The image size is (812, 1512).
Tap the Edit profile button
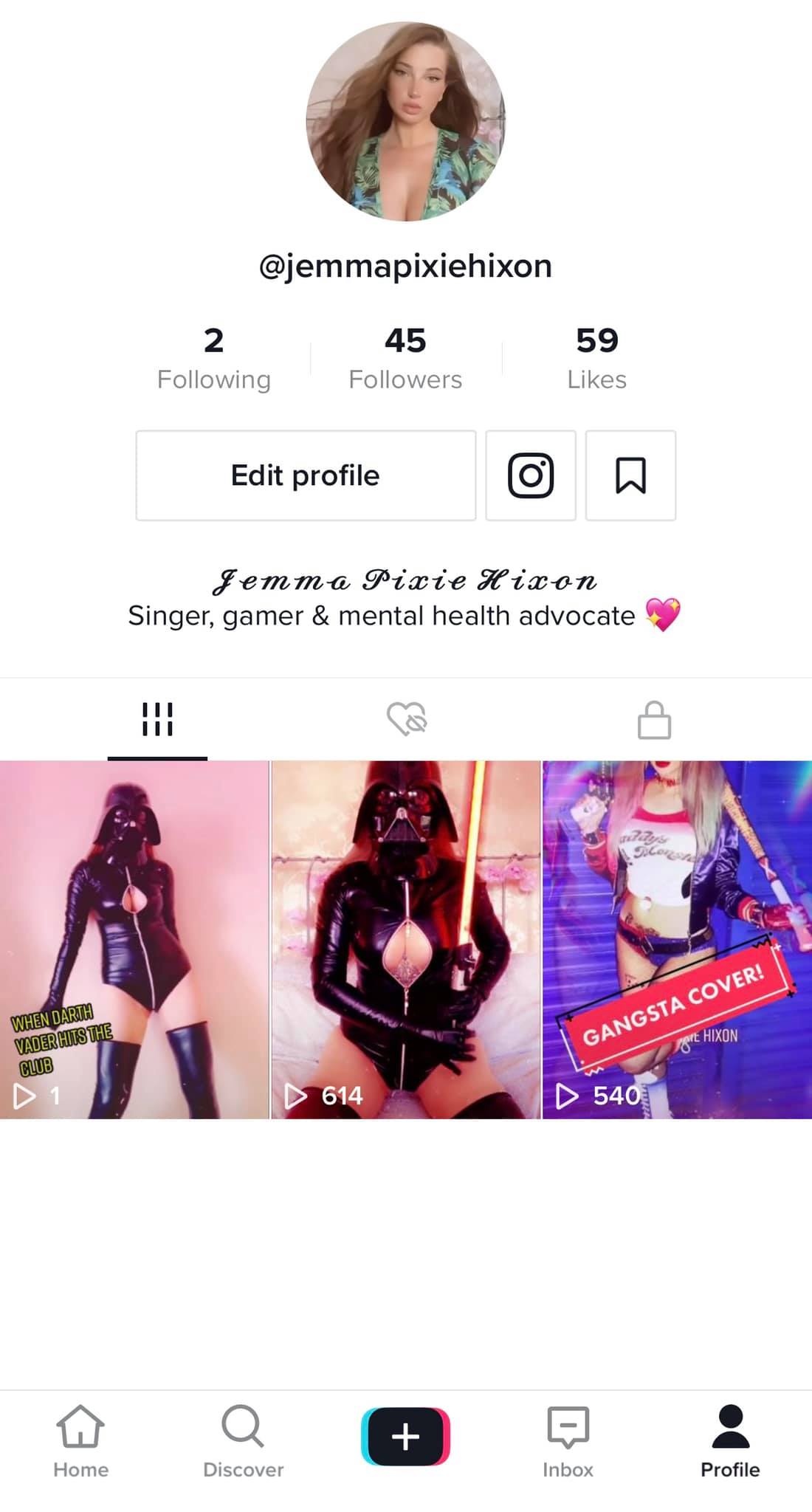point(306,475)
